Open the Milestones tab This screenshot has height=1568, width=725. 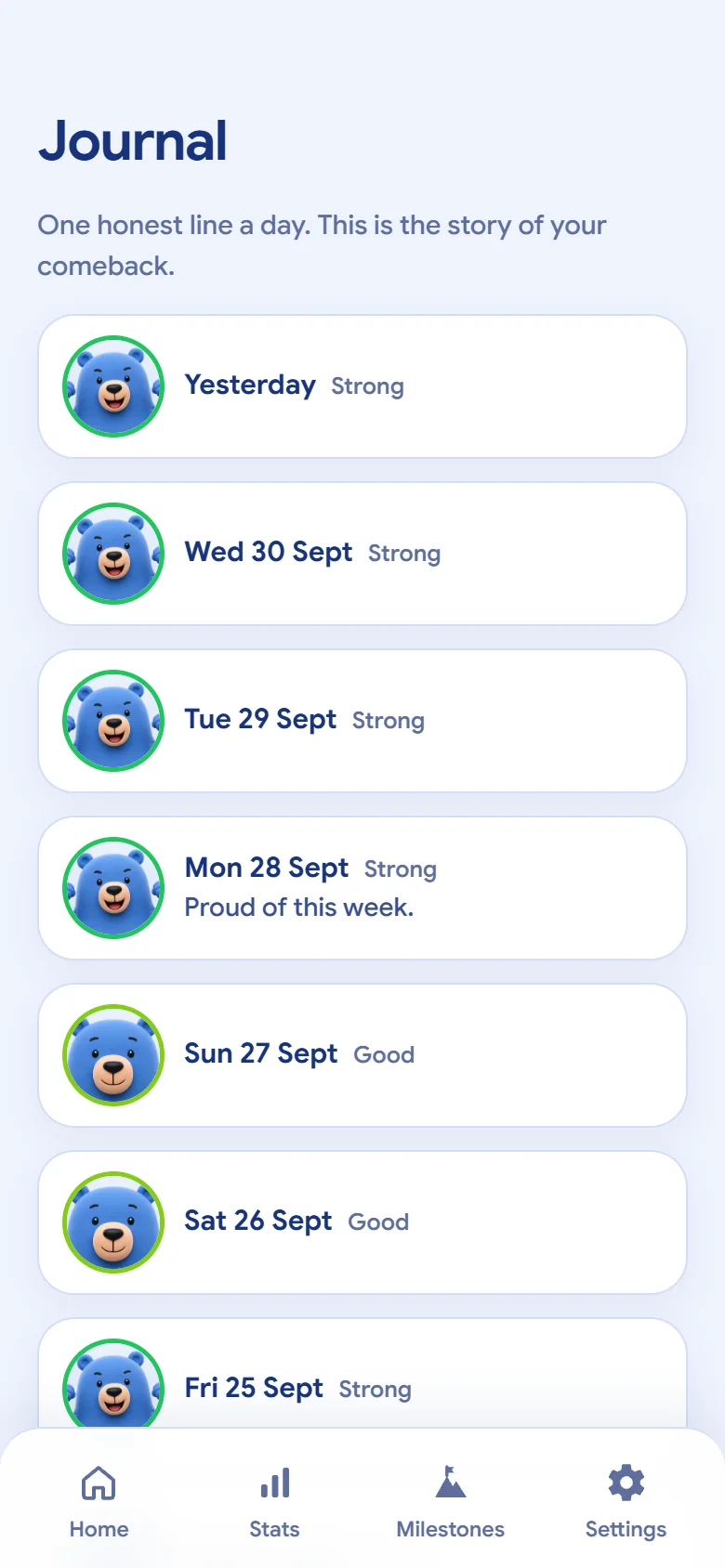pos(451,1502)
